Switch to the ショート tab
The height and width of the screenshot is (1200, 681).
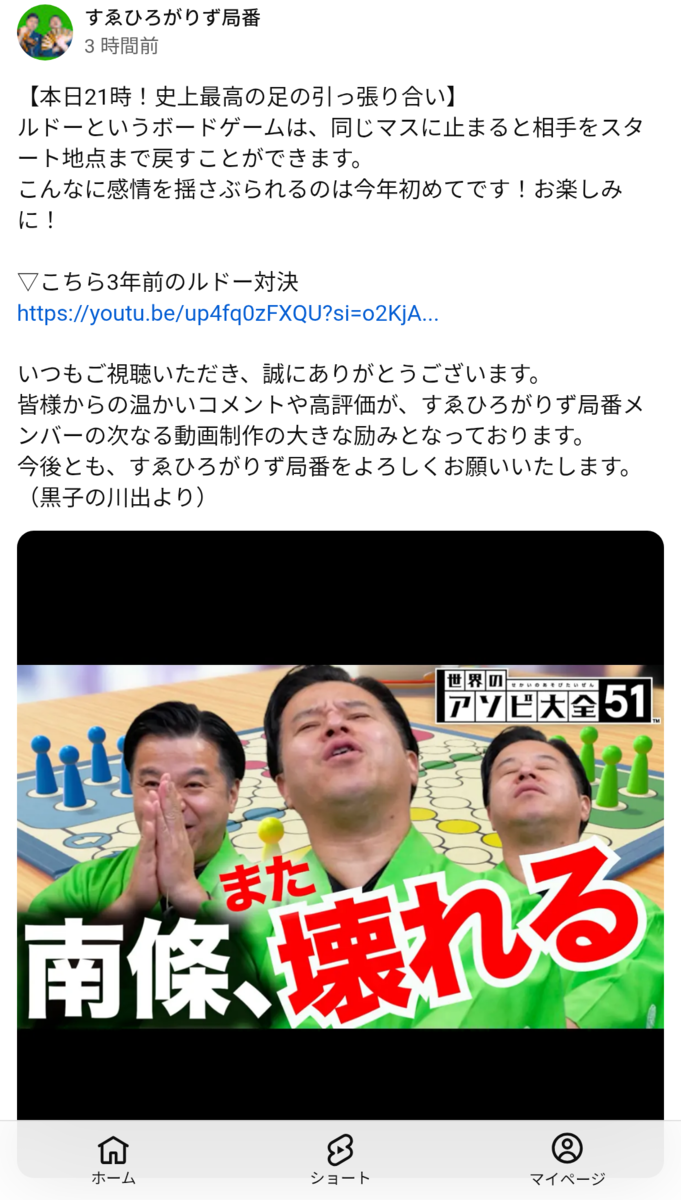[x=340, y=1160]
